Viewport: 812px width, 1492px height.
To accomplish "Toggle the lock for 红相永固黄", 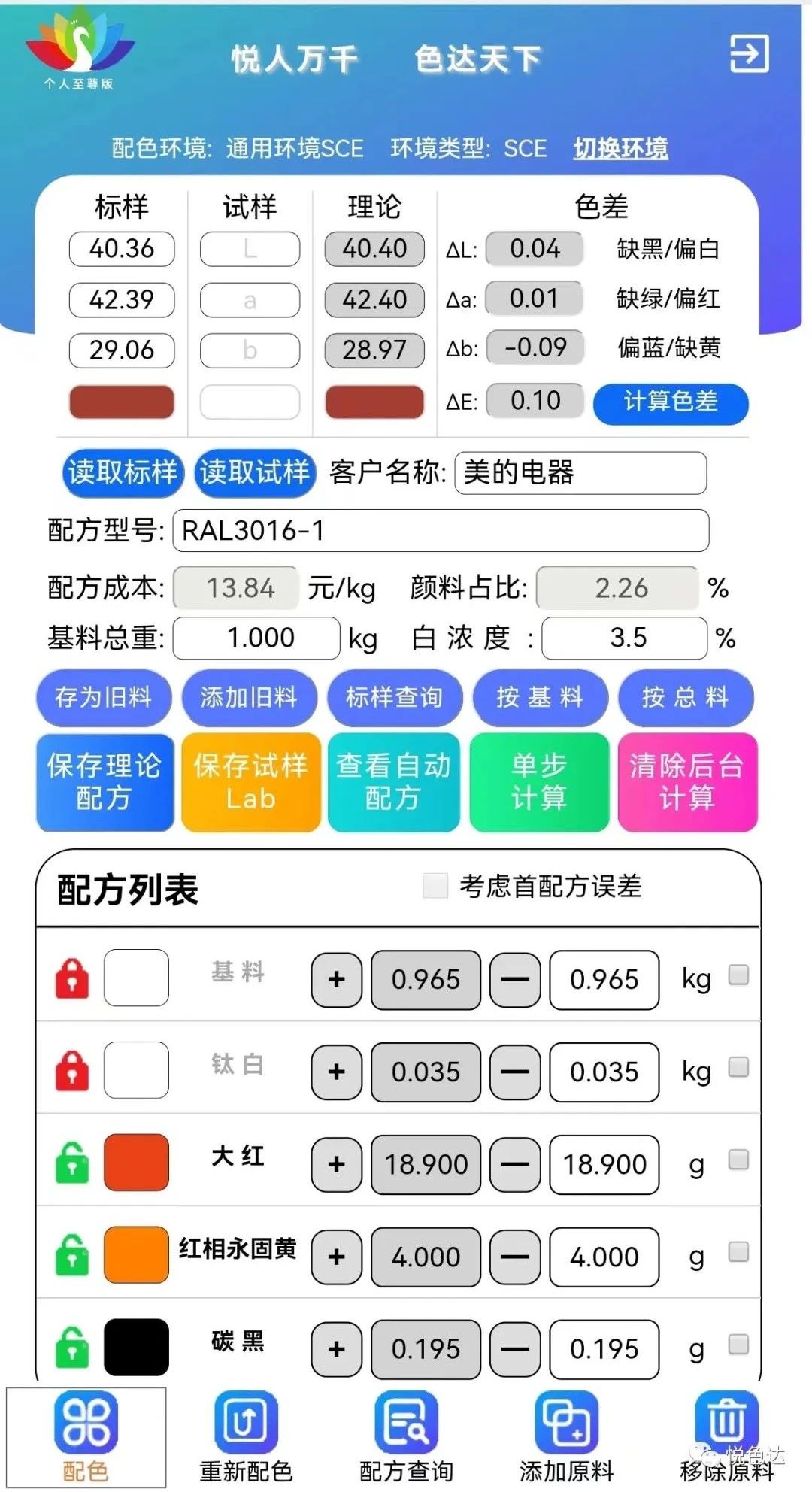I will (72, 1254).
